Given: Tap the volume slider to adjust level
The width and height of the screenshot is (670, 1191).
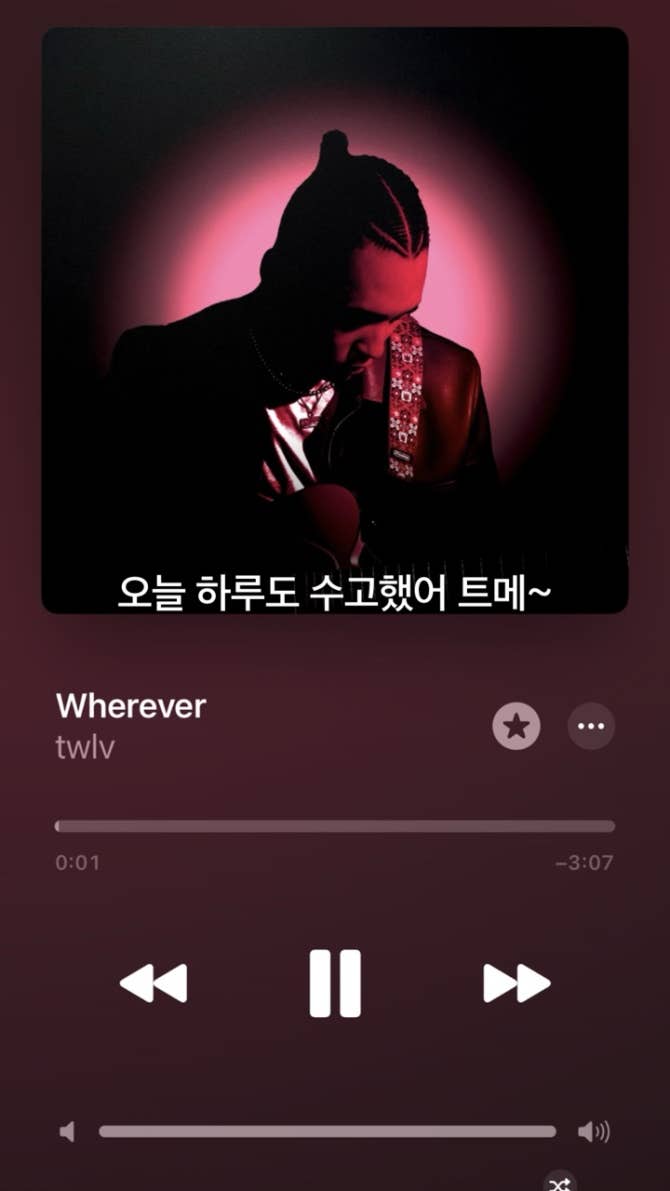Looking at the screenshot, I should tap(327, 1132).
